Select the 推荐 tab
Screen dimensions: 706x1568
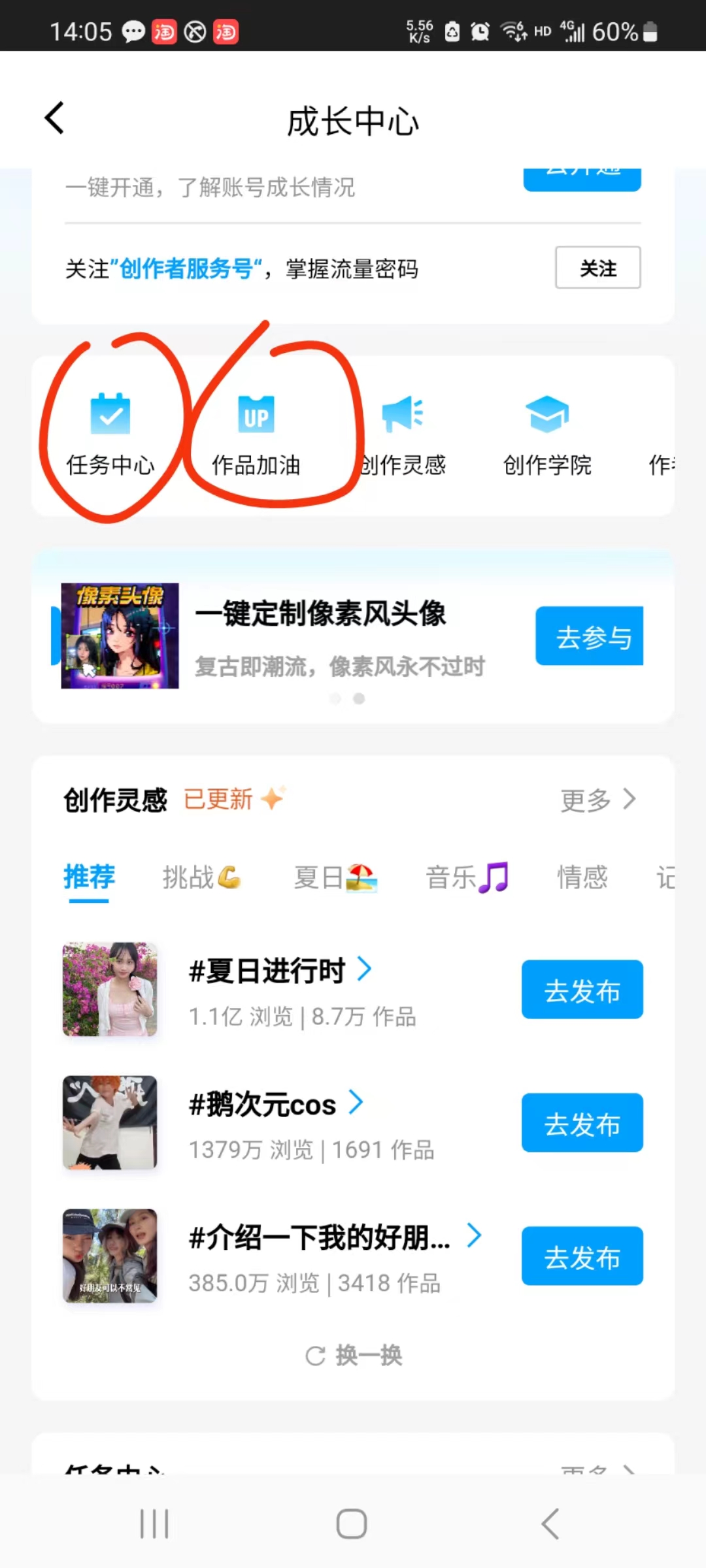(89, 877)
